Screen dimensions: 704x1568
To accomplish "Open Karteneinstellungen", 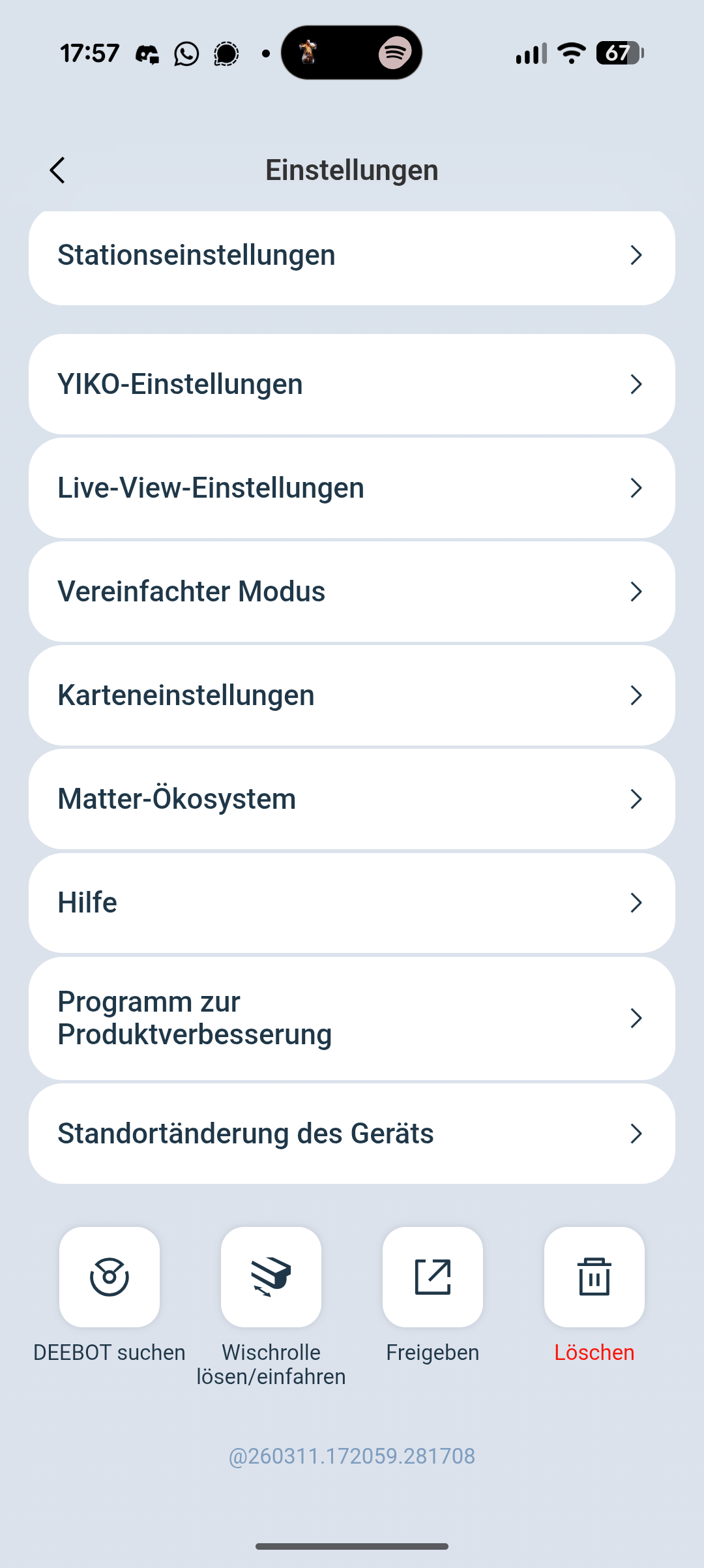I will coord(352,695).
